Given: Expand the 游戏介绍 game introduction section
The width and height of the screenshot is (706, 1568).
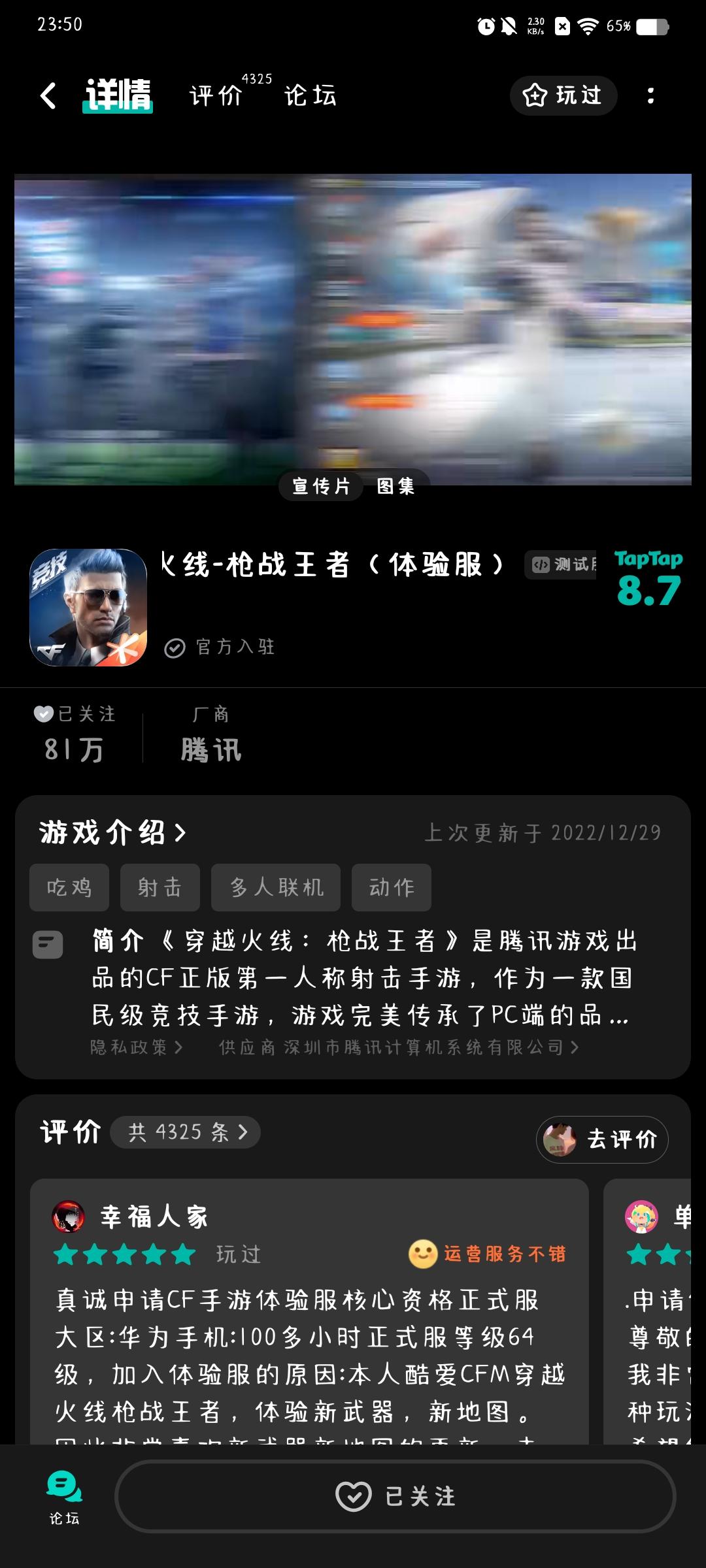Looking at the screenshot, I should [111, 832].
